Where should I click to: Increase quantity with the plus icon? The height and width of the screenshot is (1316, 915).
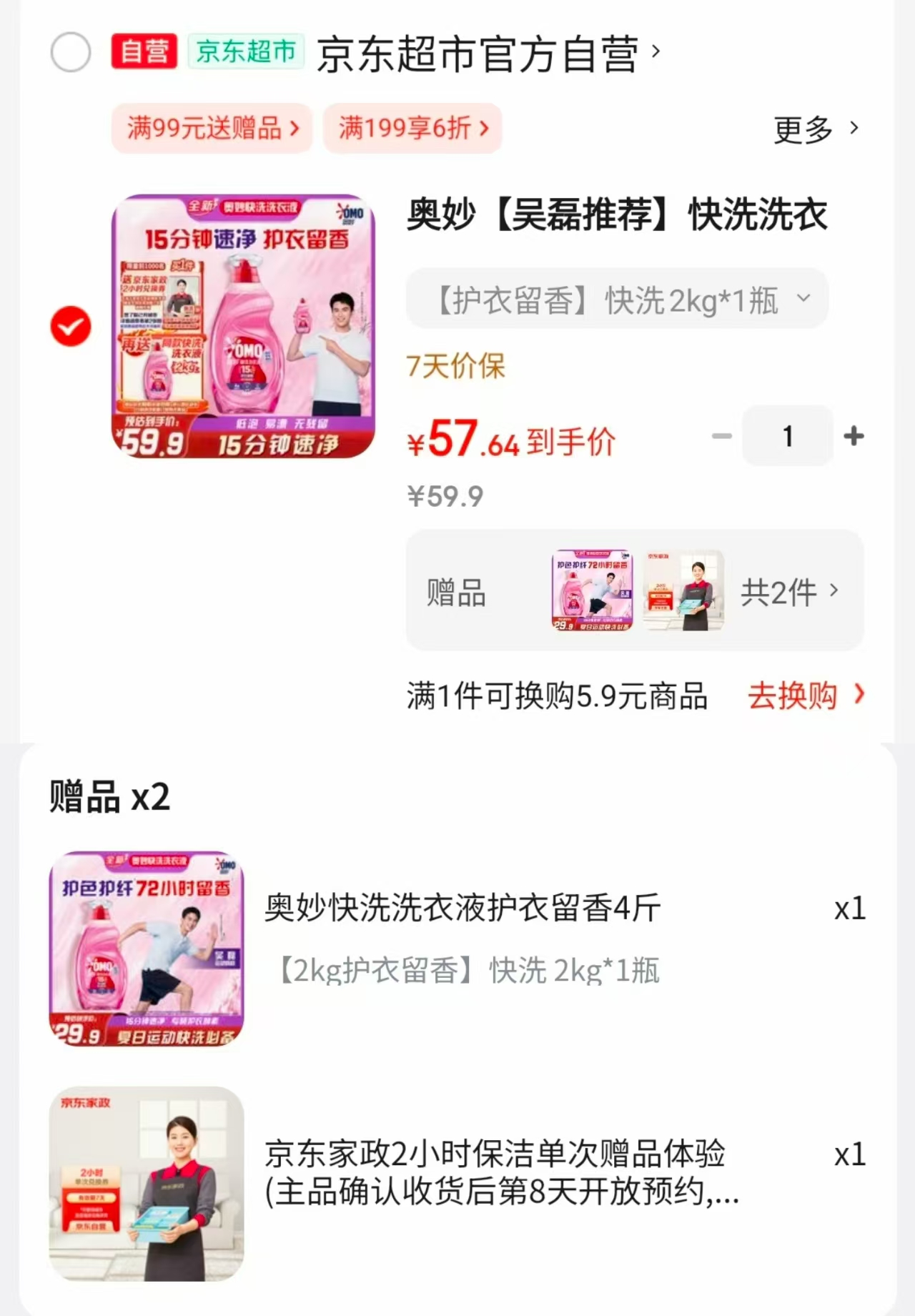click(x=853, y=437)
